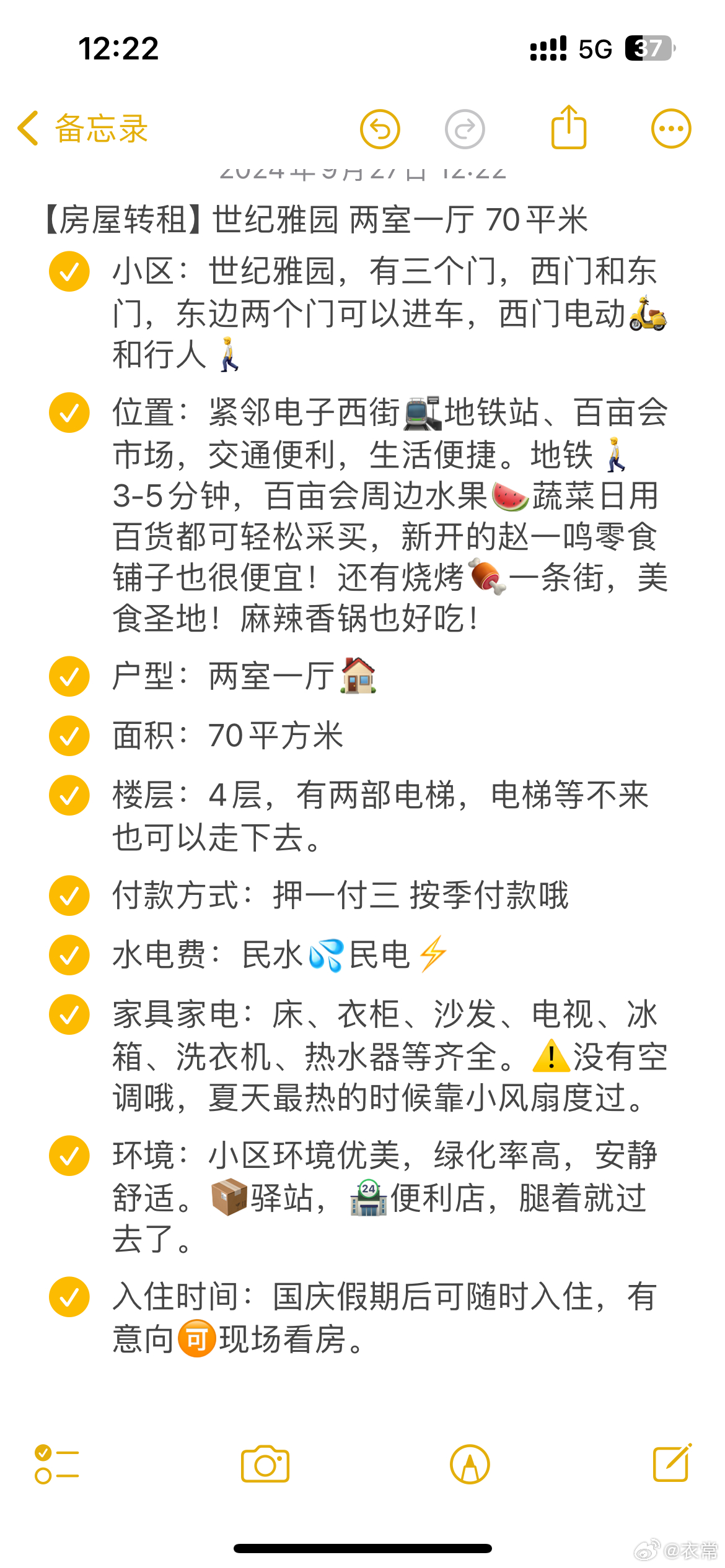725x1568 pixels.
Task: Open the camera attachment option
Action: click(x=265, y=1464)
